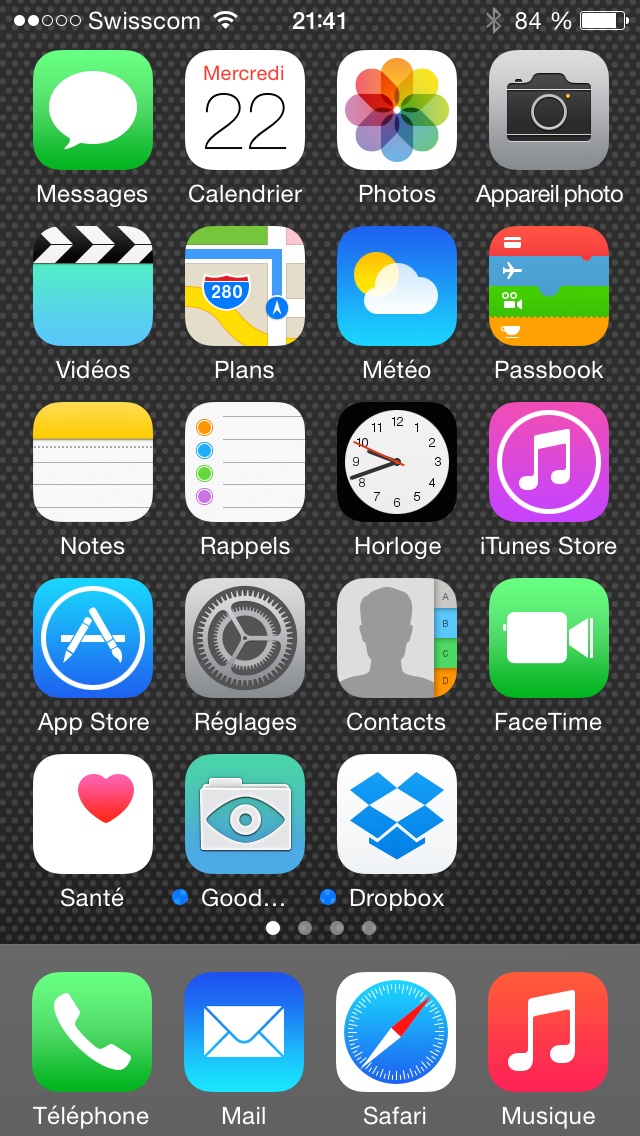Open the Photos app

(397, 110)
